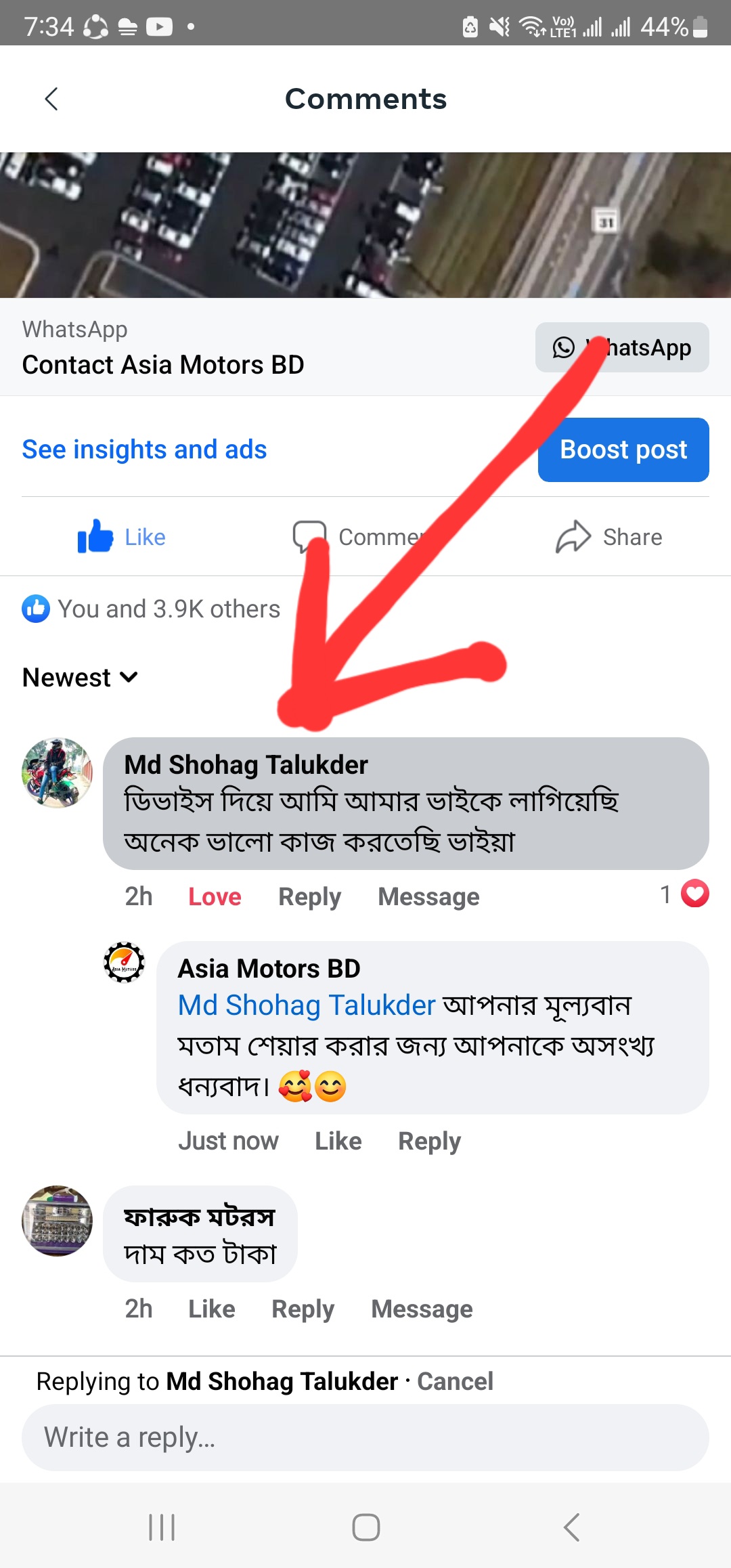
Task: Go back from the Comments screen
Action: [x=51, y=99]
